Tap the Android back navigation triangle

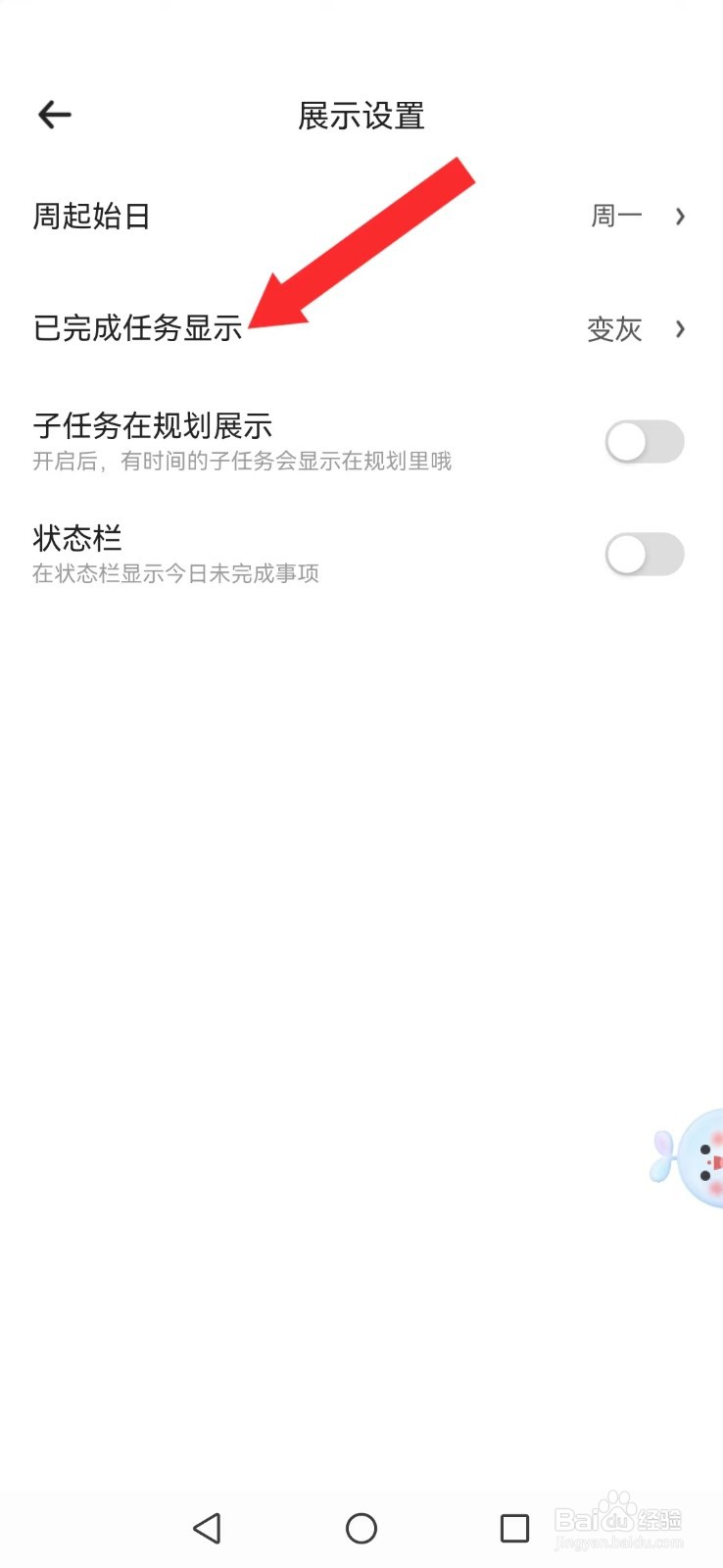click(x=207, y=1528)
